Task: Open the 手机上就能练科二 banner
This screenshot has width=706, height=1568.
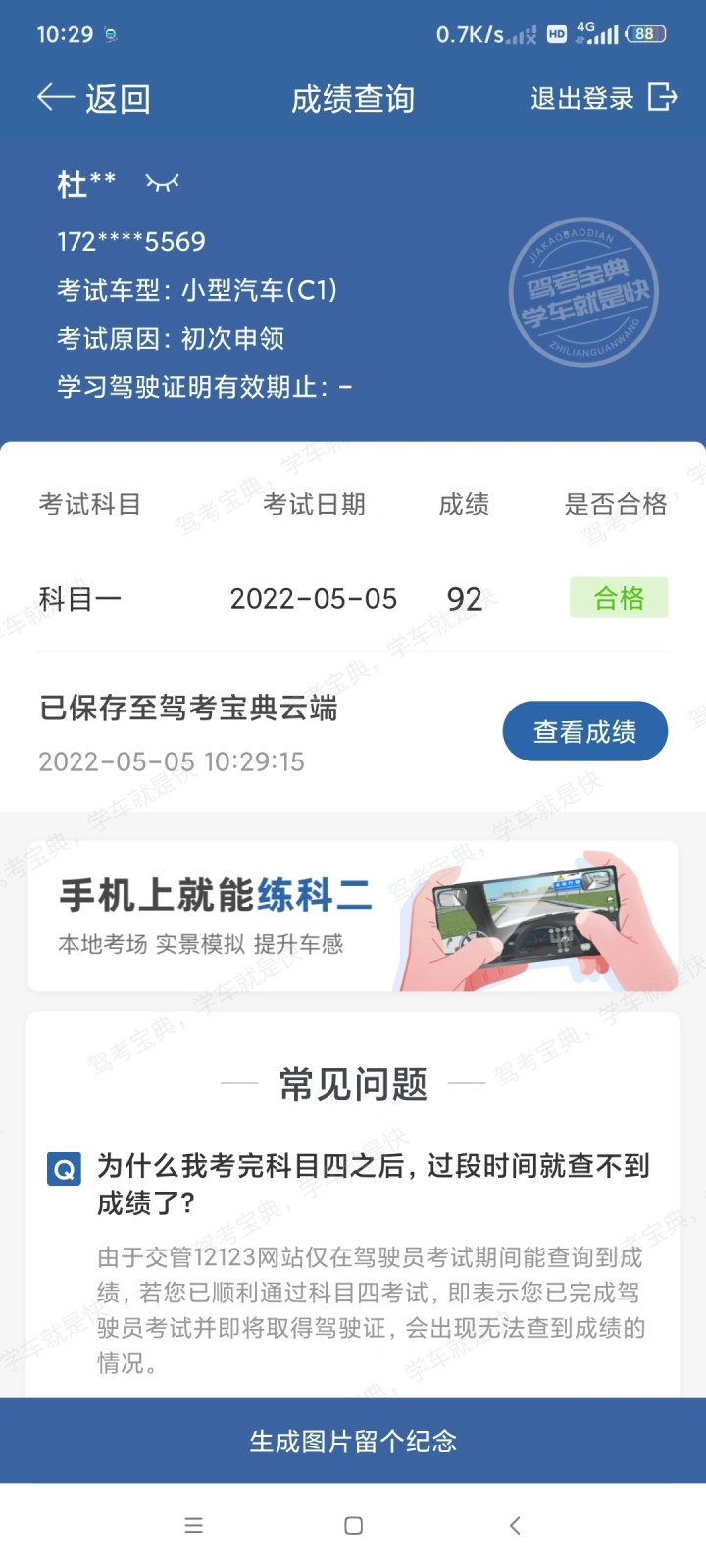Action: coord(353,915)
